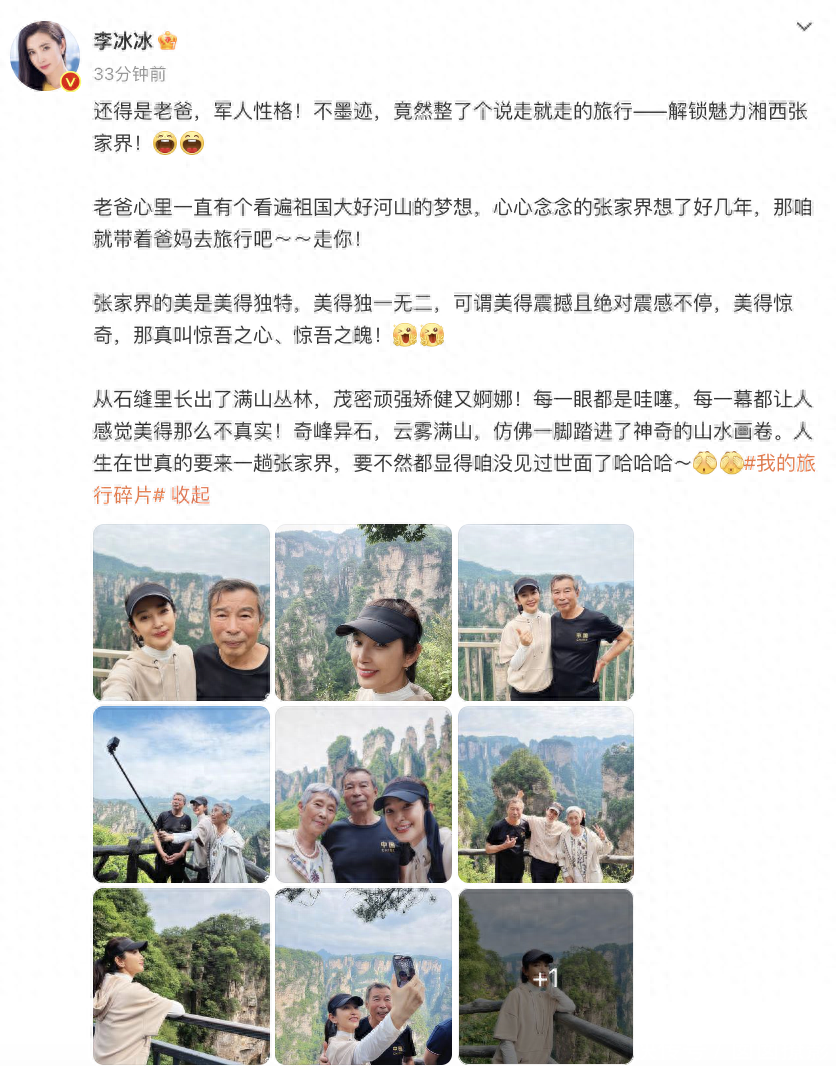Open the photo of phone held up selfie
This screenshot has height=1066, width=836.
tap(363, 976)
